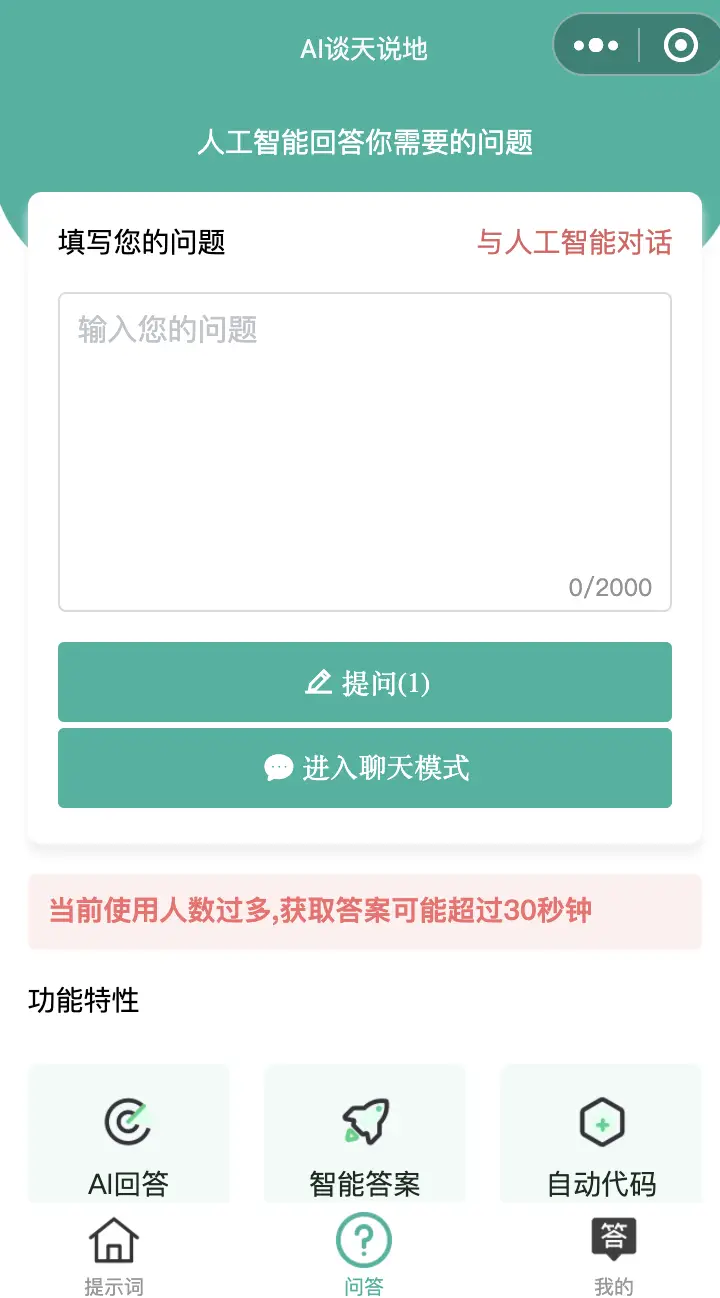
Task: Open the 智能答案 feature card
Action: (x=365, y=1133)
